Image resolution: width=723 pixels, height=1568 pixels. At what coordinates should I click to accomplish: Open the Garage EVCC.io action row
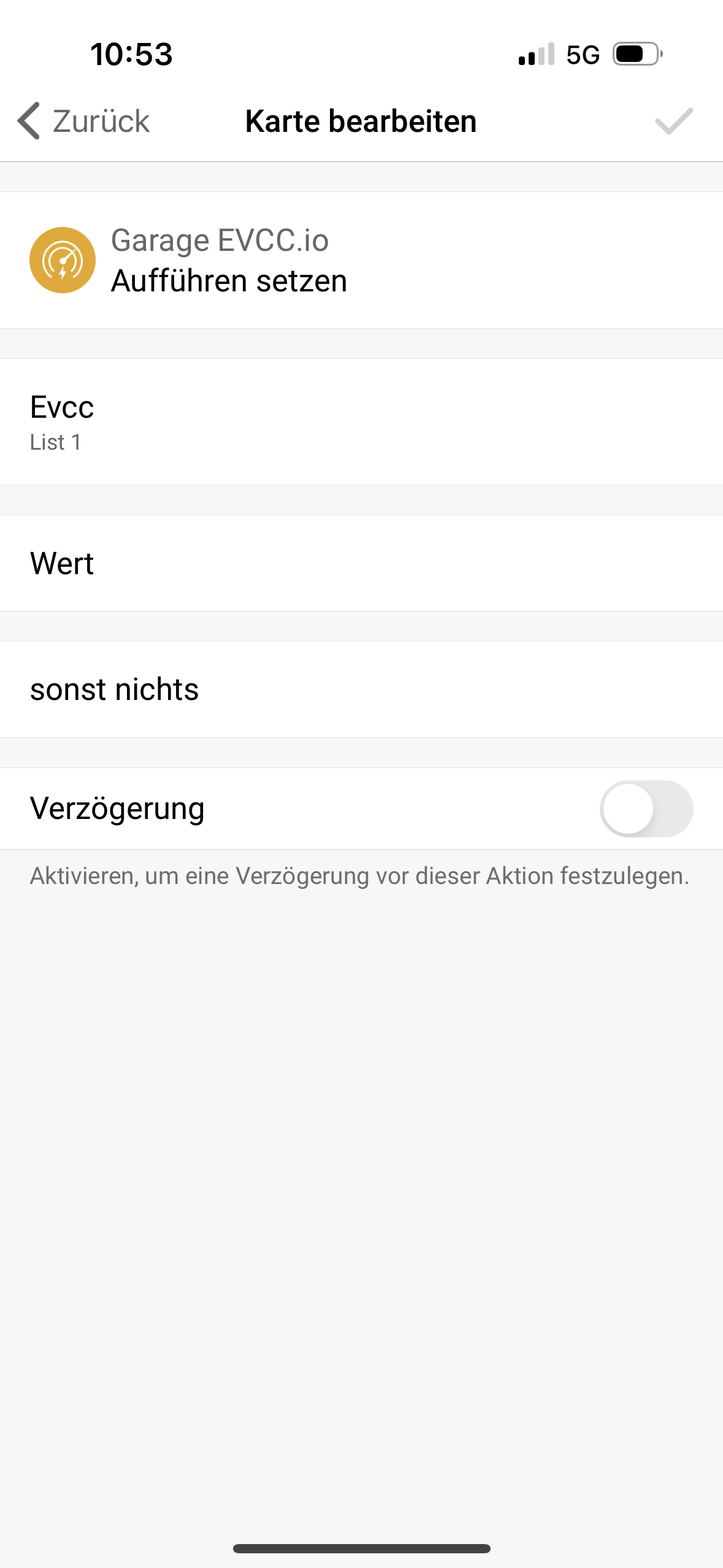(361, 260)
